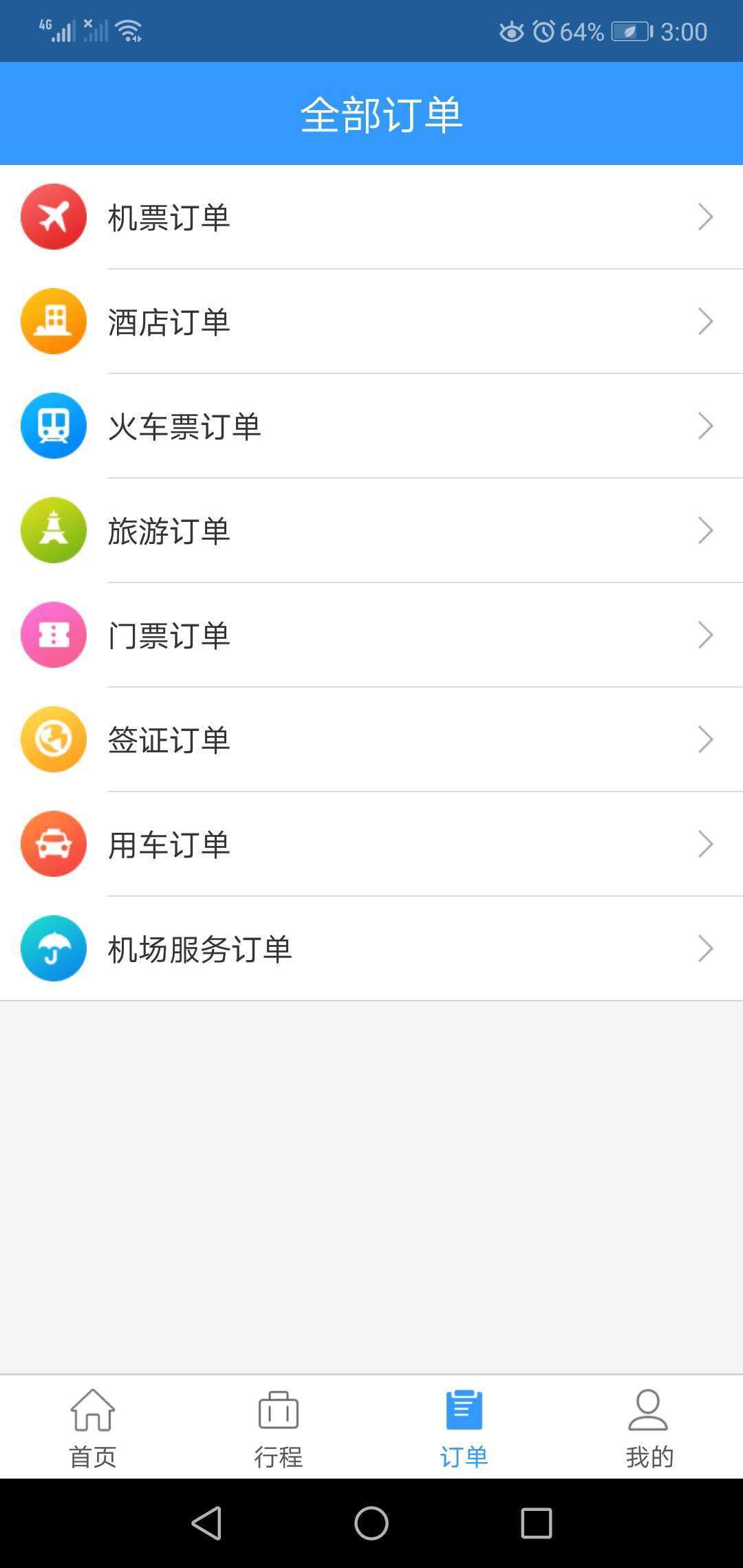View 火车票订单 train ticket orders
The image size is (743, 1568).
tap(371, 426)
